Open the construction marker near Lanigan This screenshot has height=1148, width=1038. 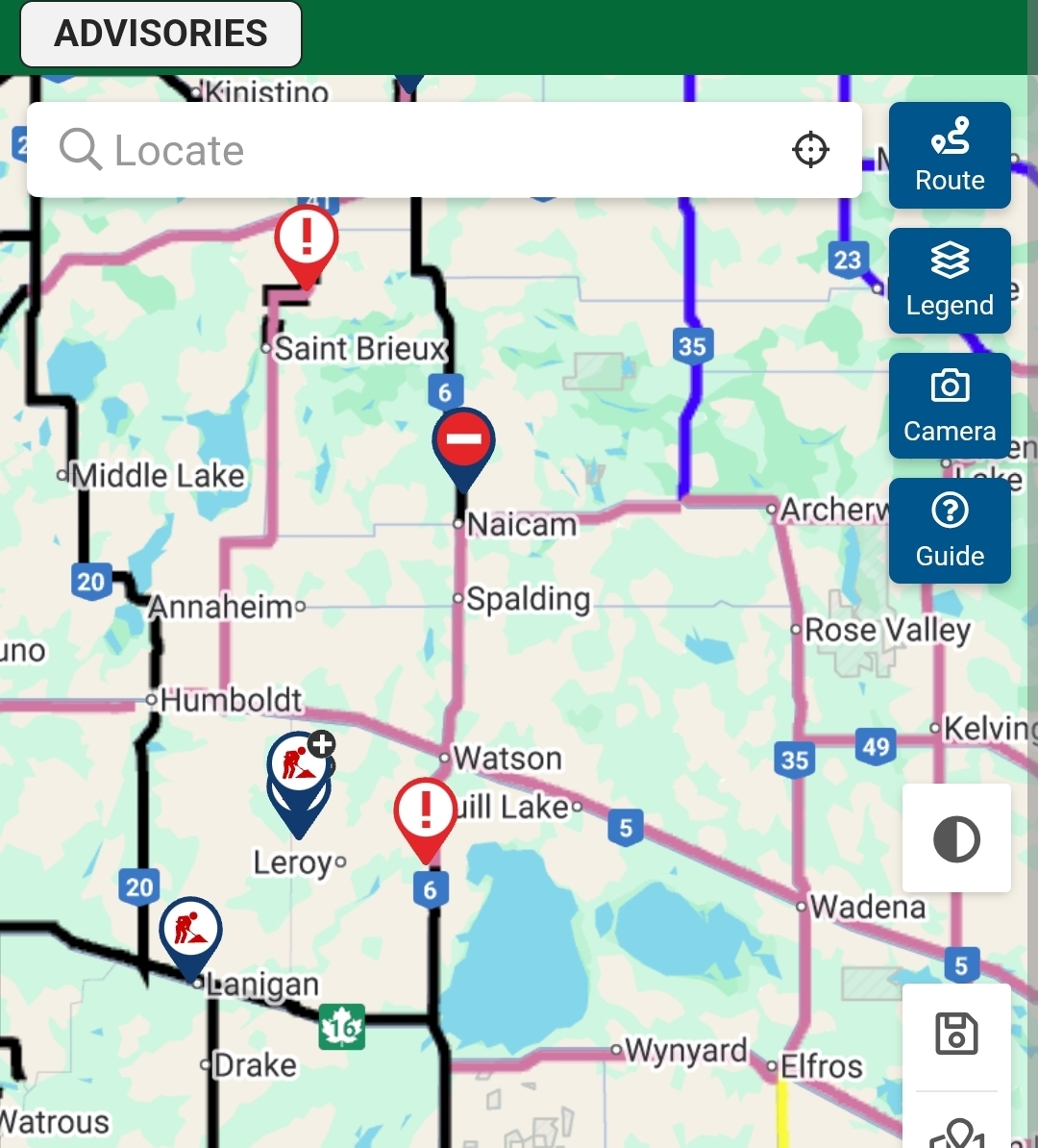[x=189, y=929]
